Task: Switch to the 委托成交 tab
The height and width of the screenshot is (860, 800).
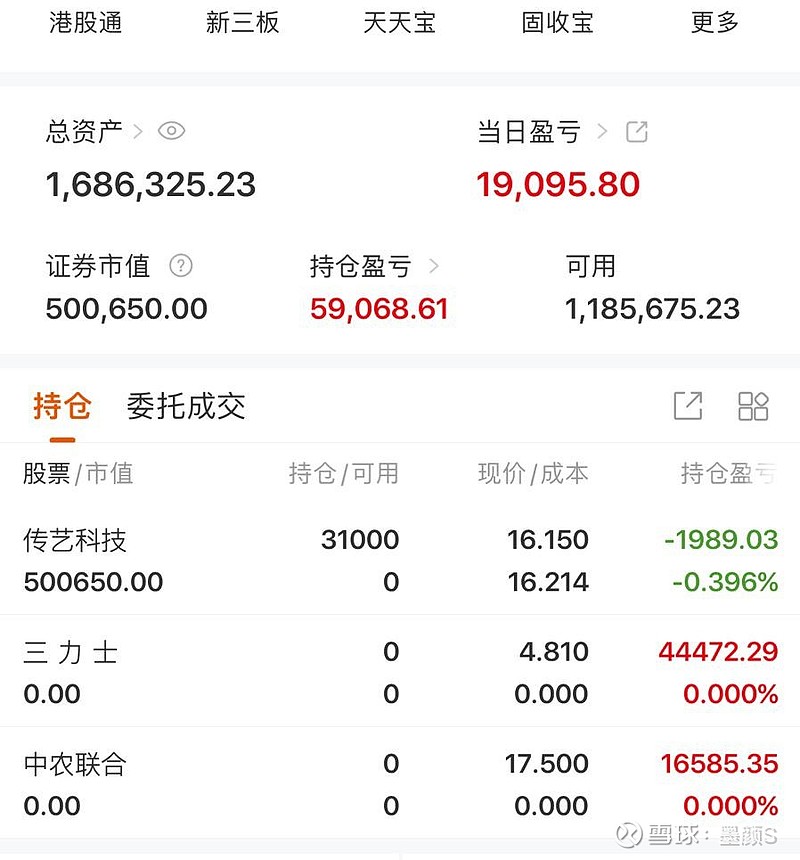Action: (186, 406)
